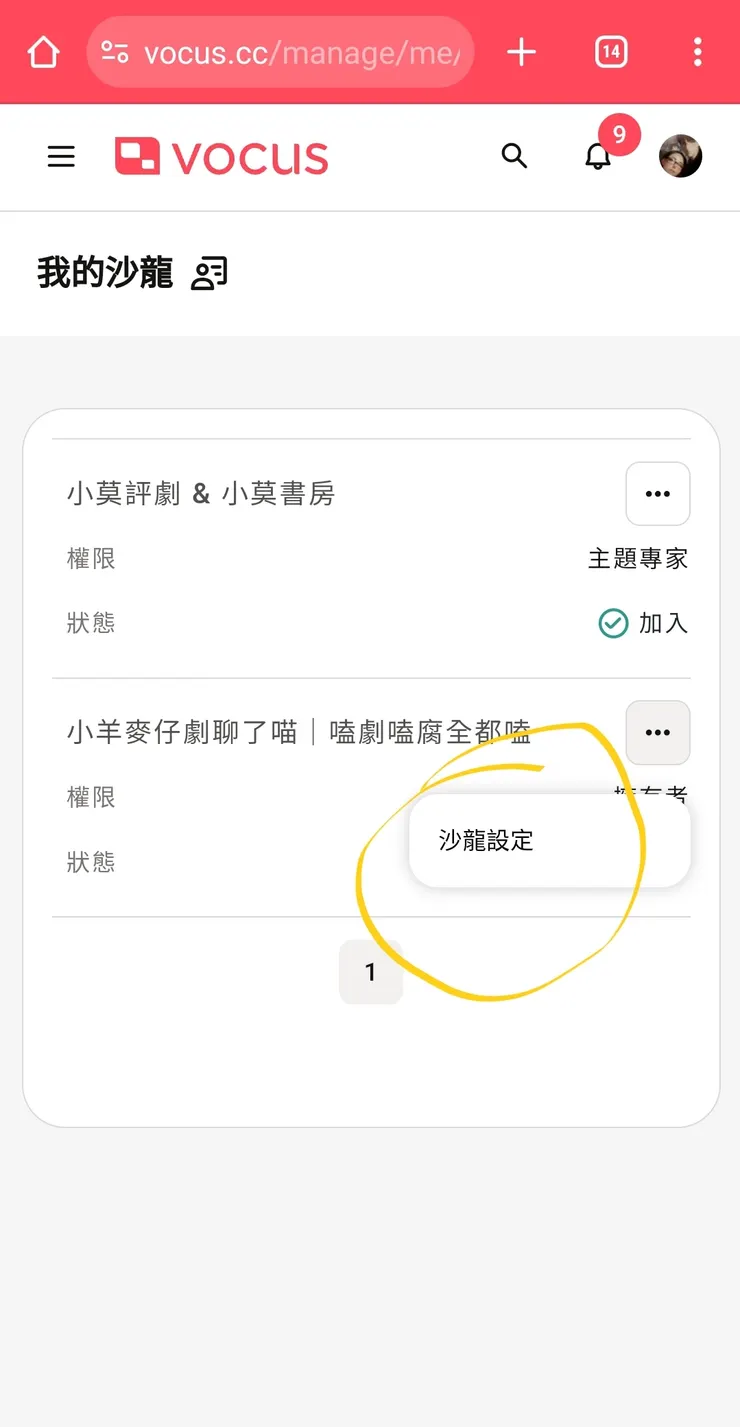Tap the 權限 label under the second salon

click(x=91, y=797)
